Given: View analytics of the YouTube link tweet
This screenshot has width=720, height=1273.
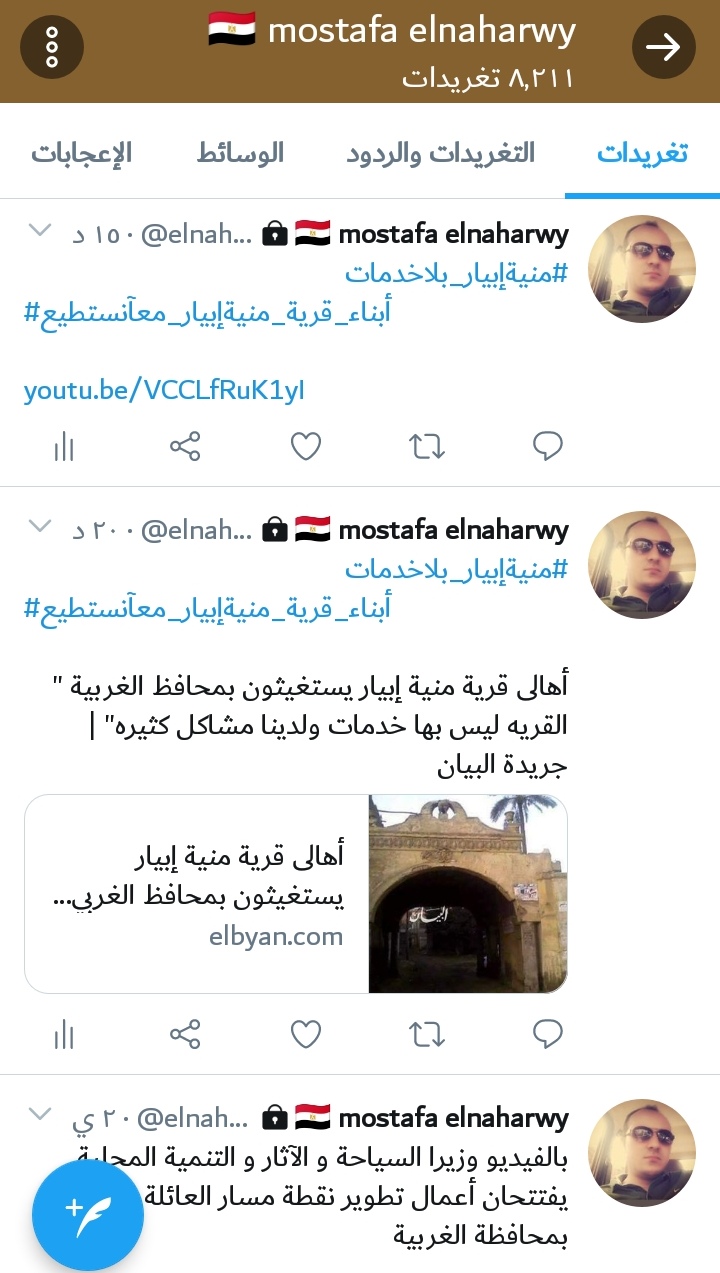Looking at the screenshot, I should click(64, 446).
